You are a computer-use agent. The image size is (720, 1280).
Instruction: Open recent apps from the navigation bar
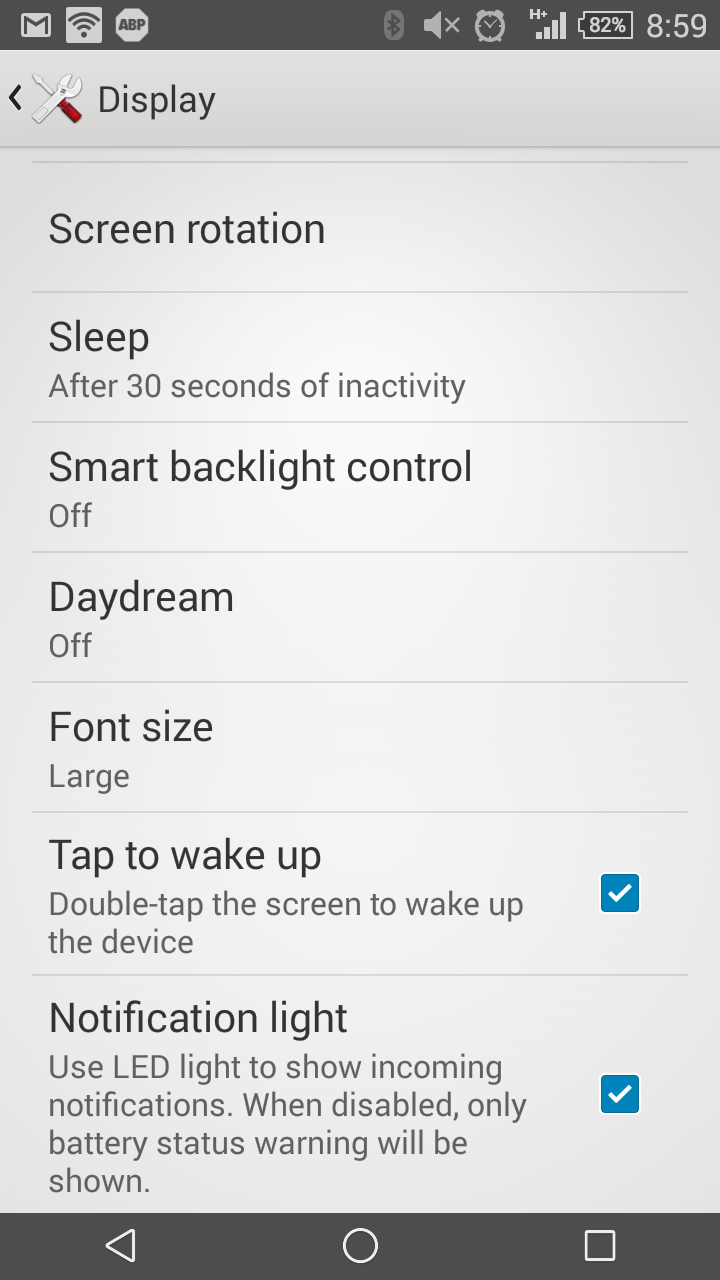[599, 1245]
